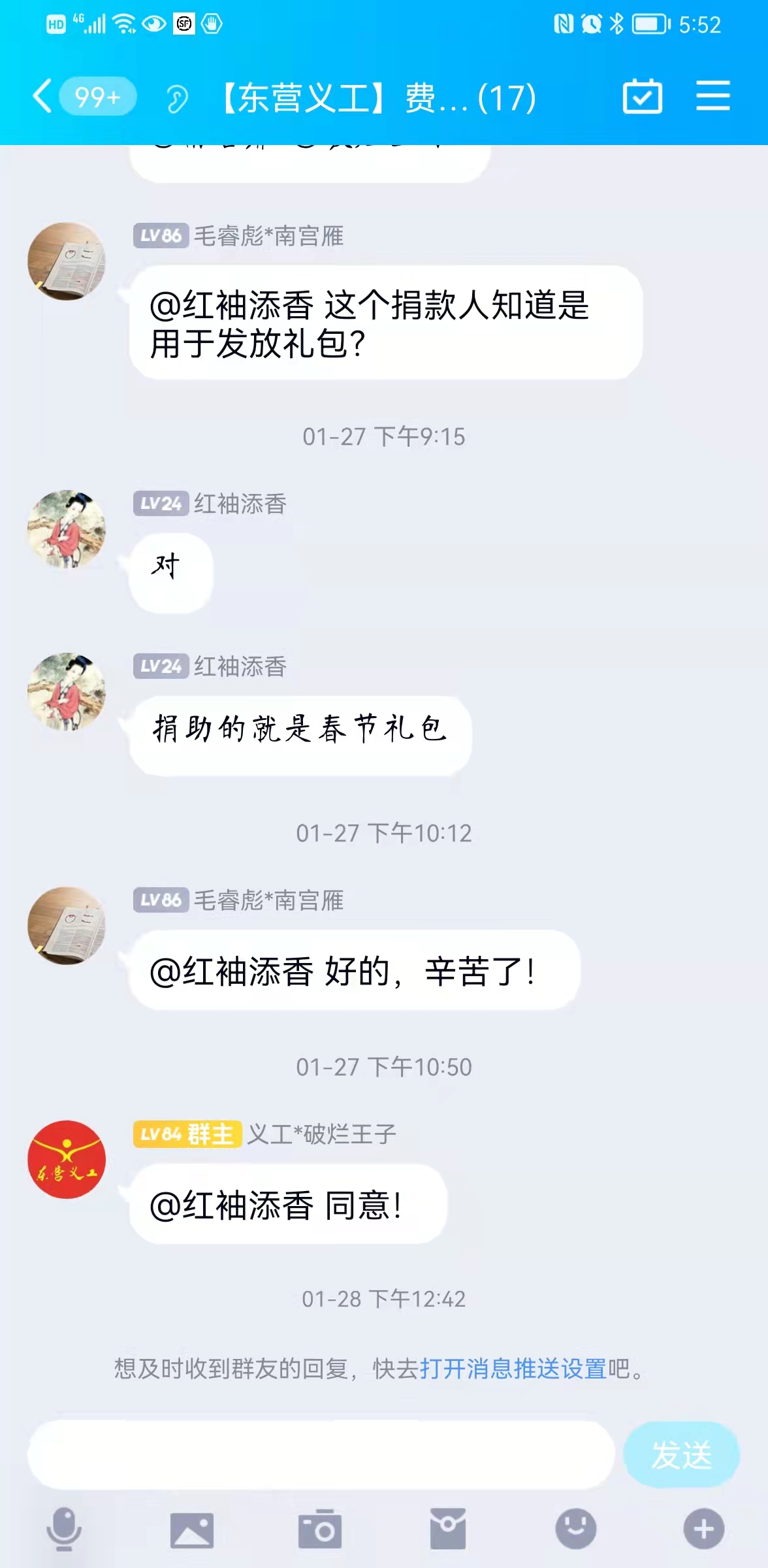Open more options plus button
Viewport: 768px width, 1568px height.
coord(704,1529)
